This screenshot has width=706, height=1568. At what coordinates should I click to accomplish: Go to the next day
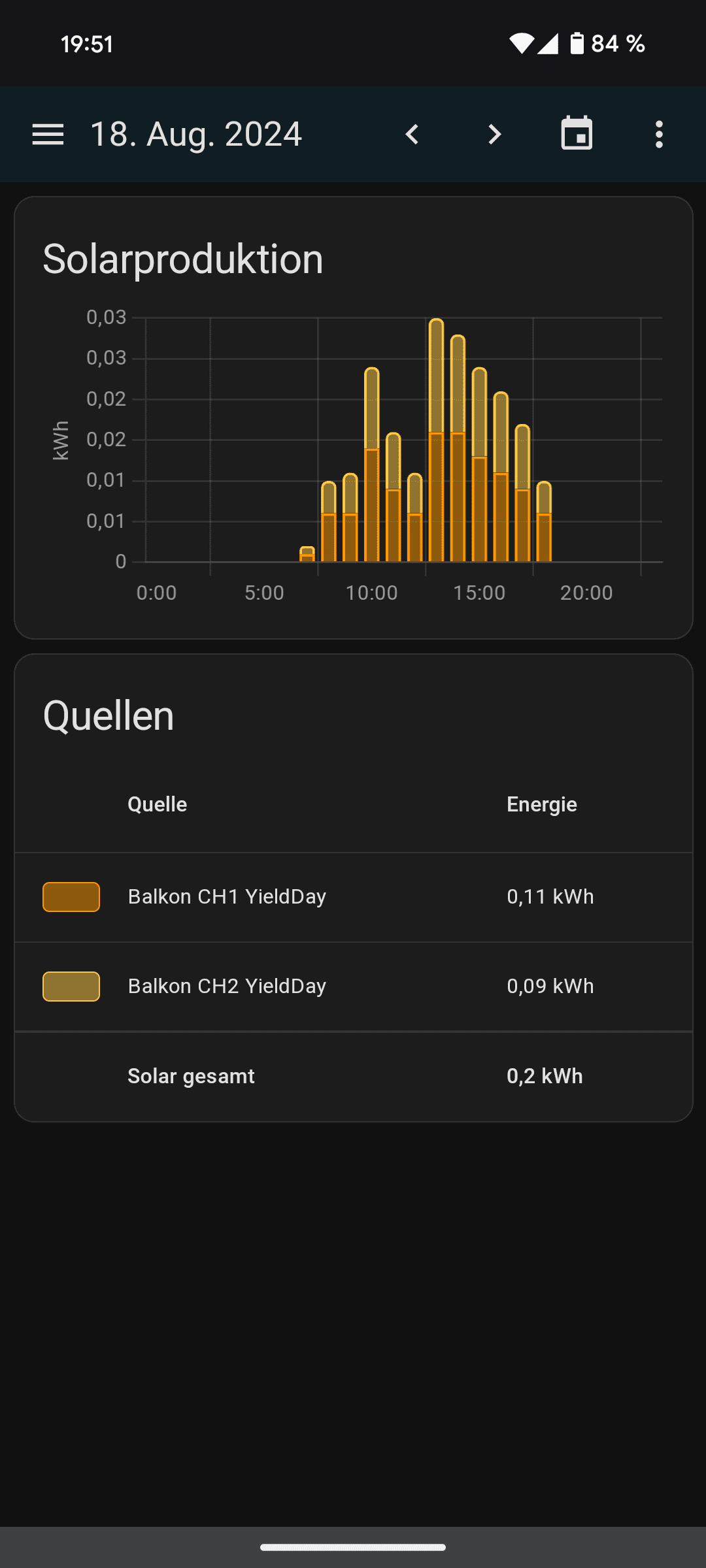(x=494, y=135)
